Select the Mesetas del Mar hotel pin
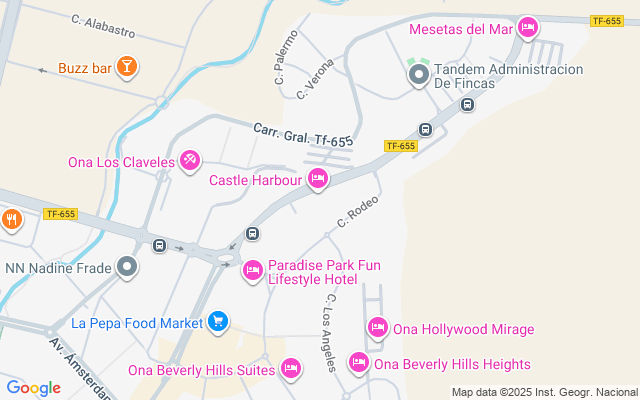 tap(528, 27)
